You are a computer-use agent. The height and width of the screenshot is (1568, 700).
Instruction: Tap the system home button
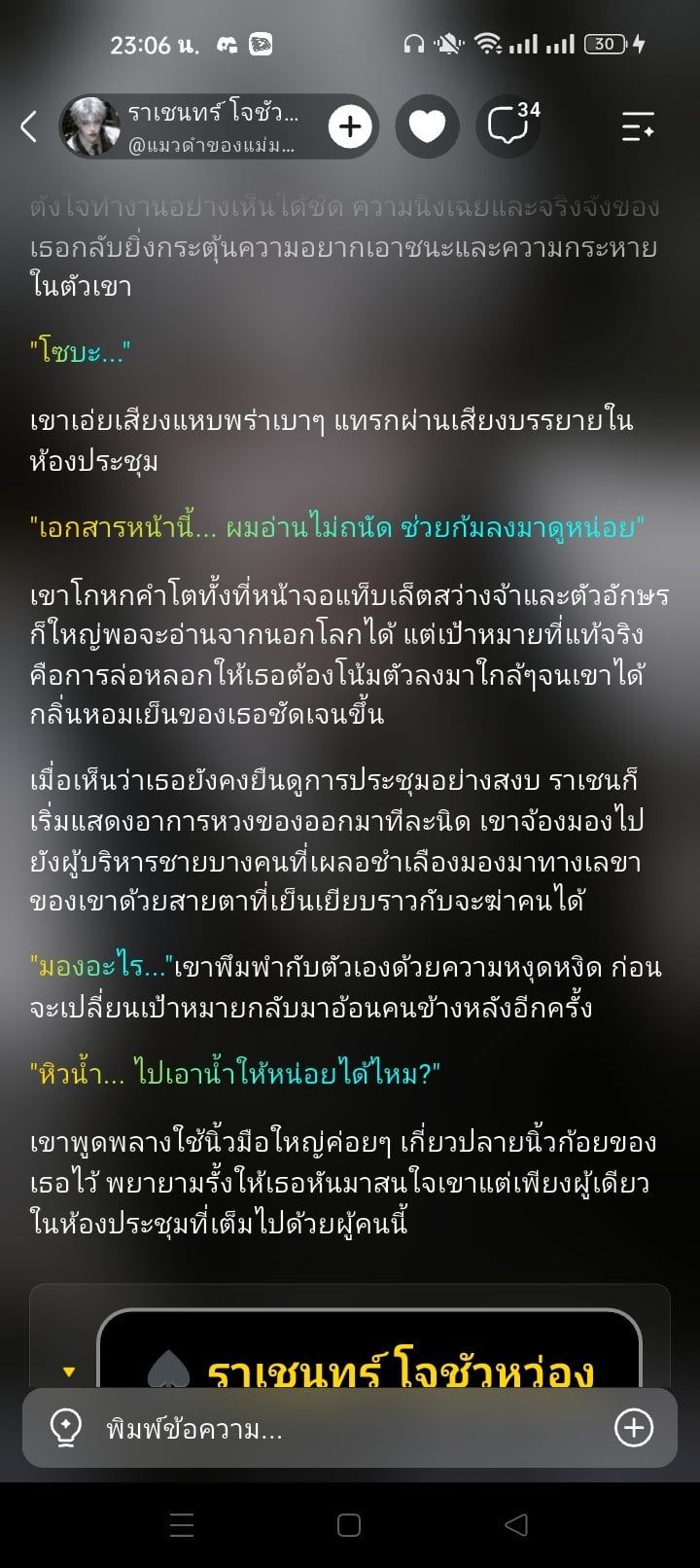point(349,1524)
